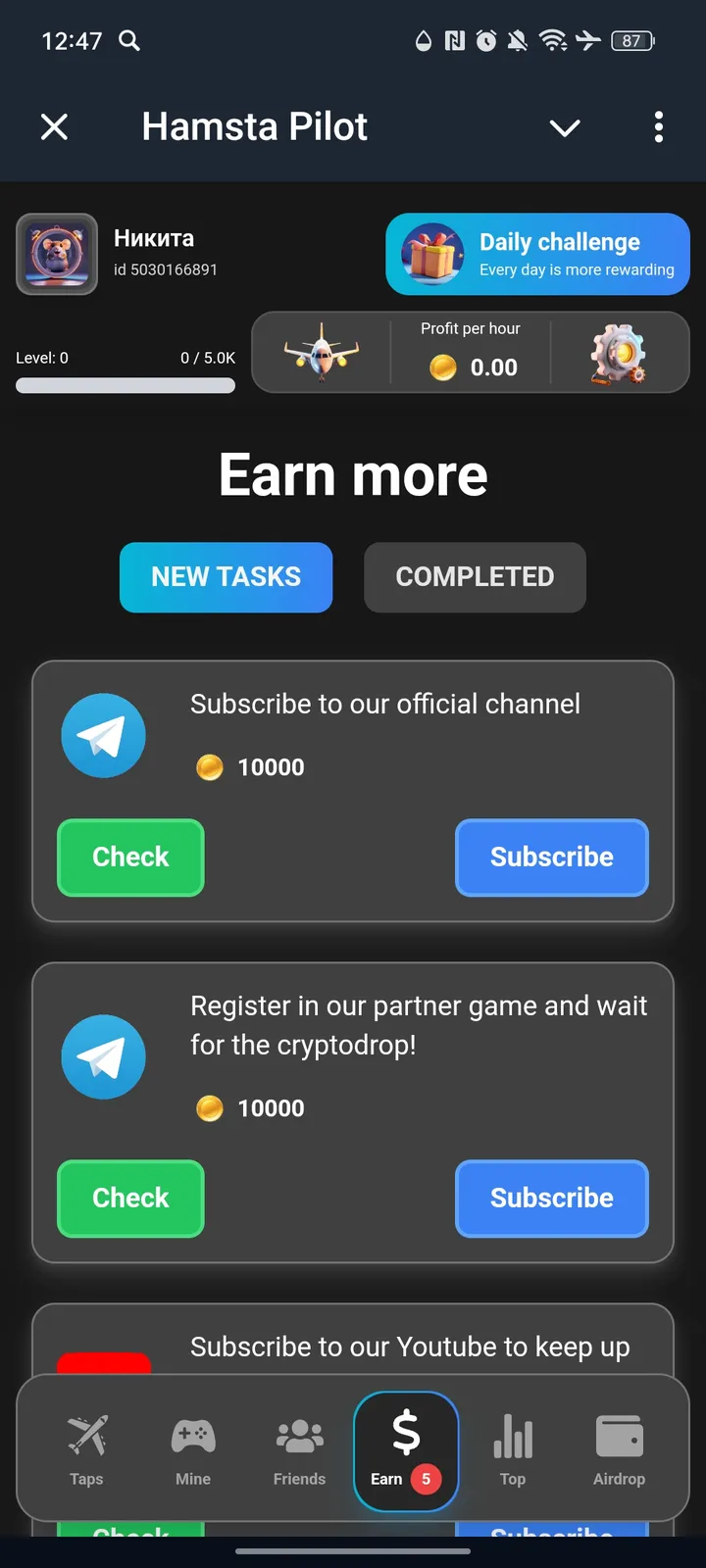The height and width of the screenshot is (1568, 706).
Task: Select the New Tasks tab
Action: click(226, 577)
